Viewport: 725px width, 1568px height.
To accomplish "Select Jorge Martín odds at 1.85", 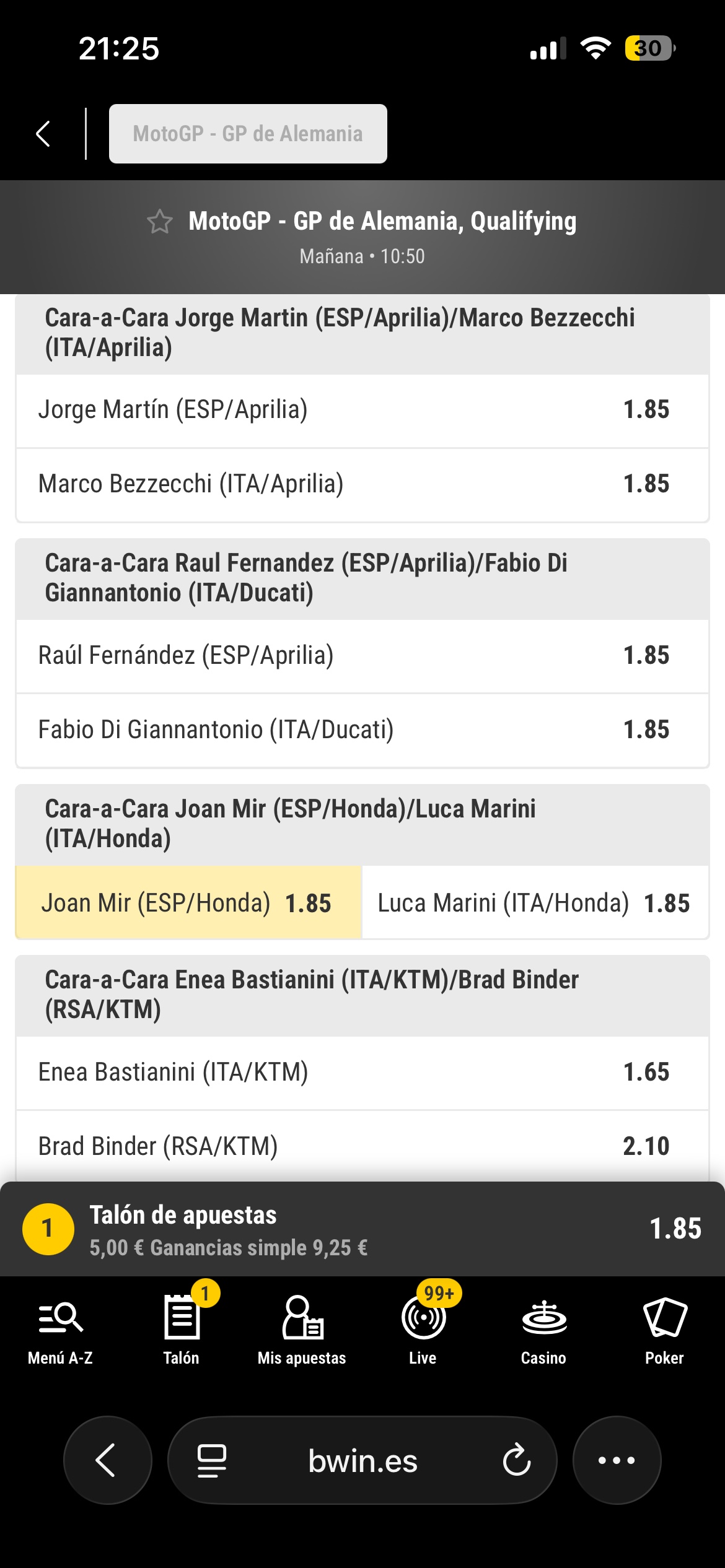I will point(362,410).
